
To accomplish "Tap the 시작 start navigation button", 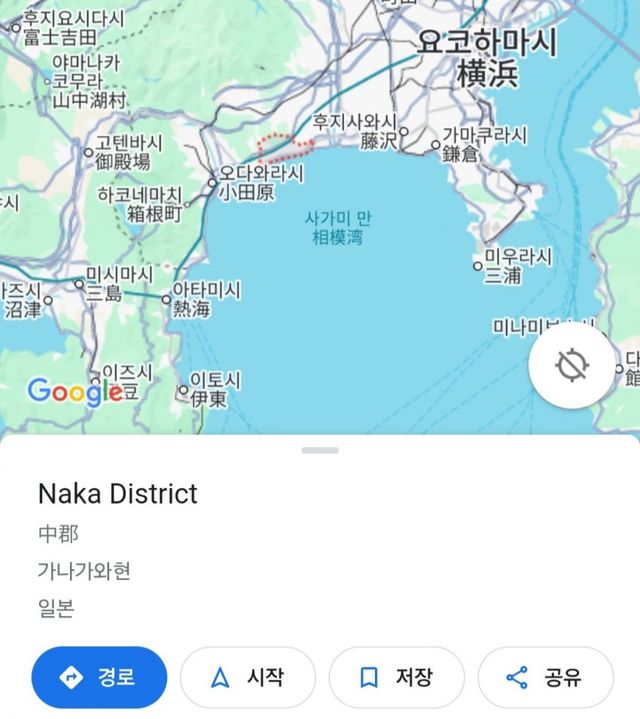I will 247,677.
